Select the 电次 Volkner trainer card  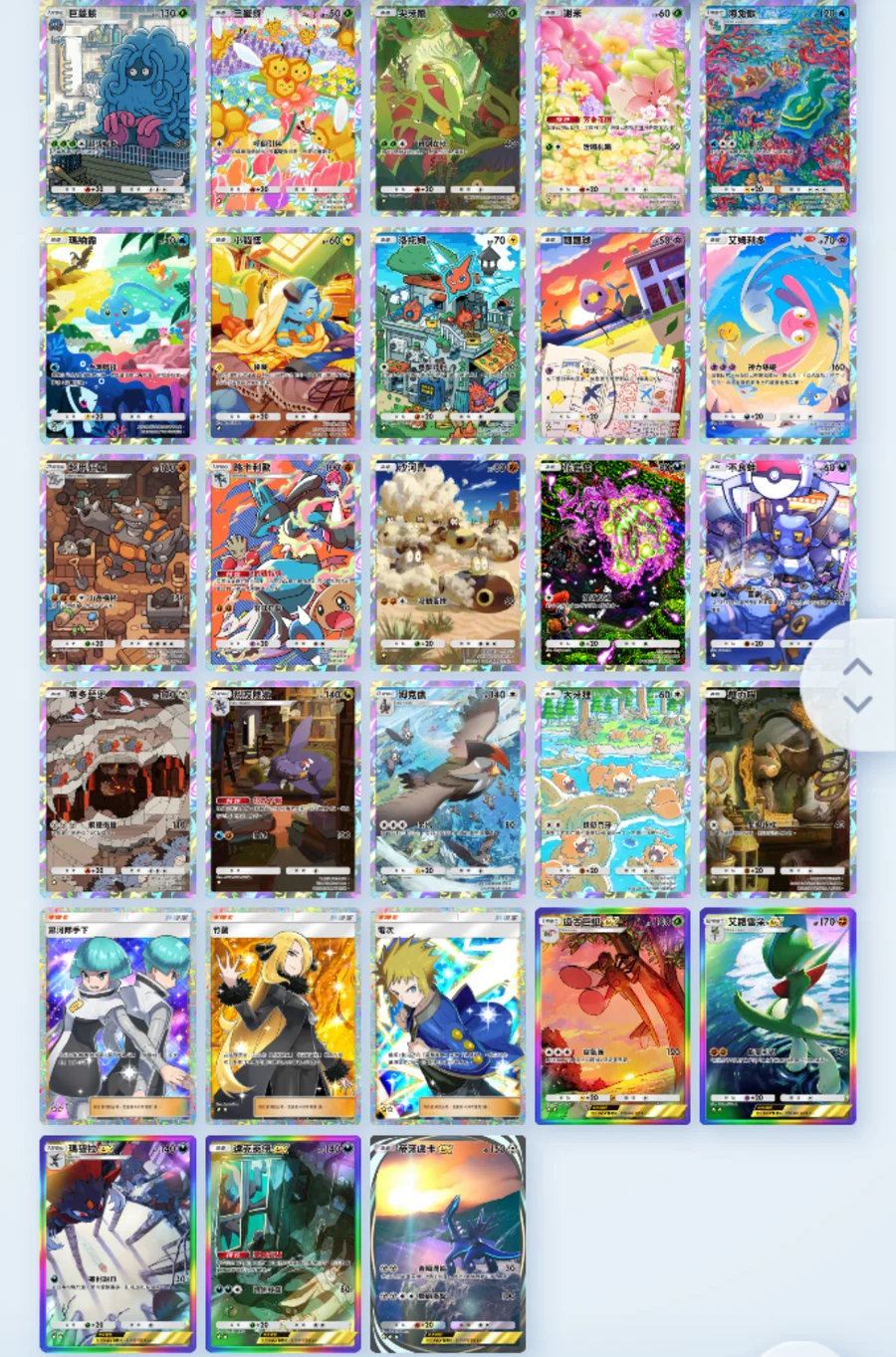[448, 1016]
